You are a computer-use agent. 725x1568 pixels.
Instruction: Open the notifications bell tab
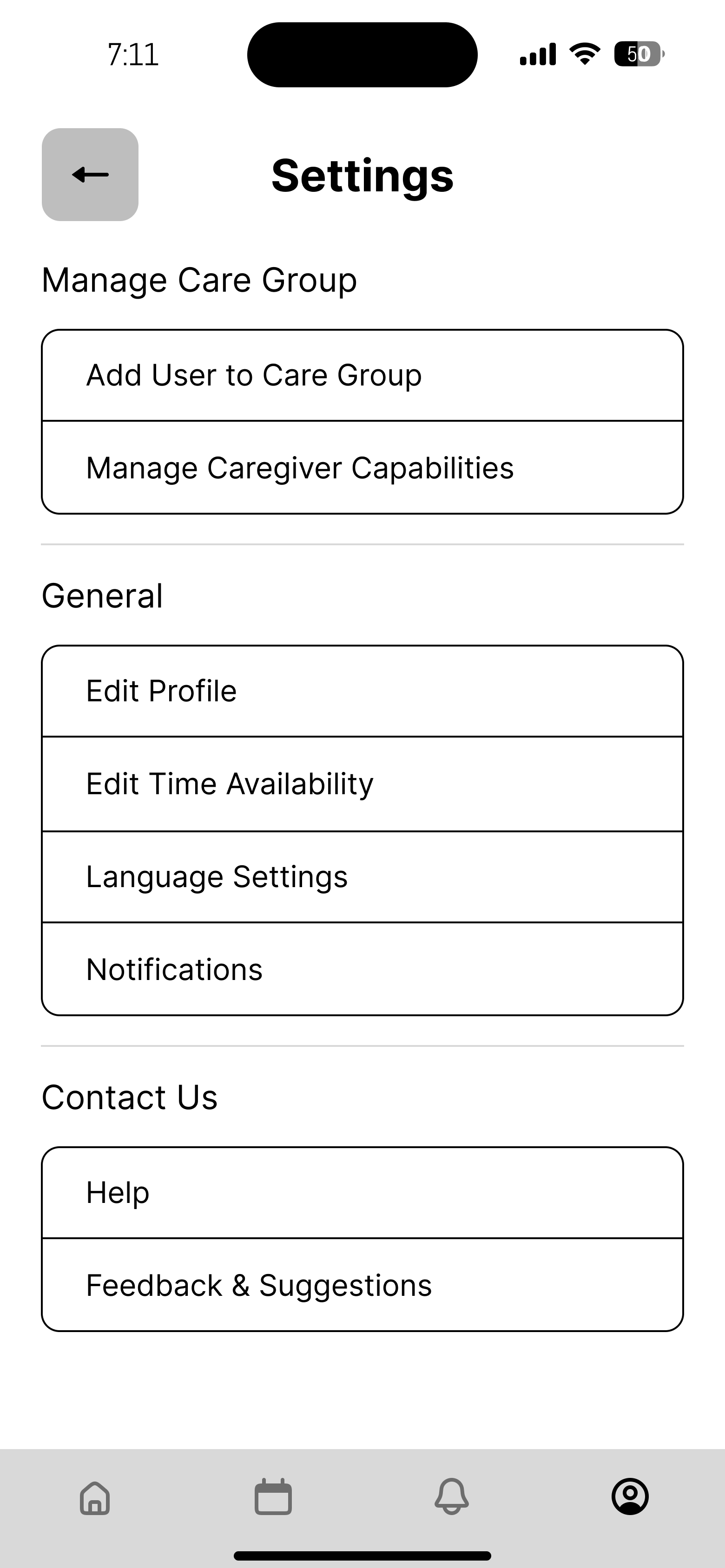coord(451,1496)
